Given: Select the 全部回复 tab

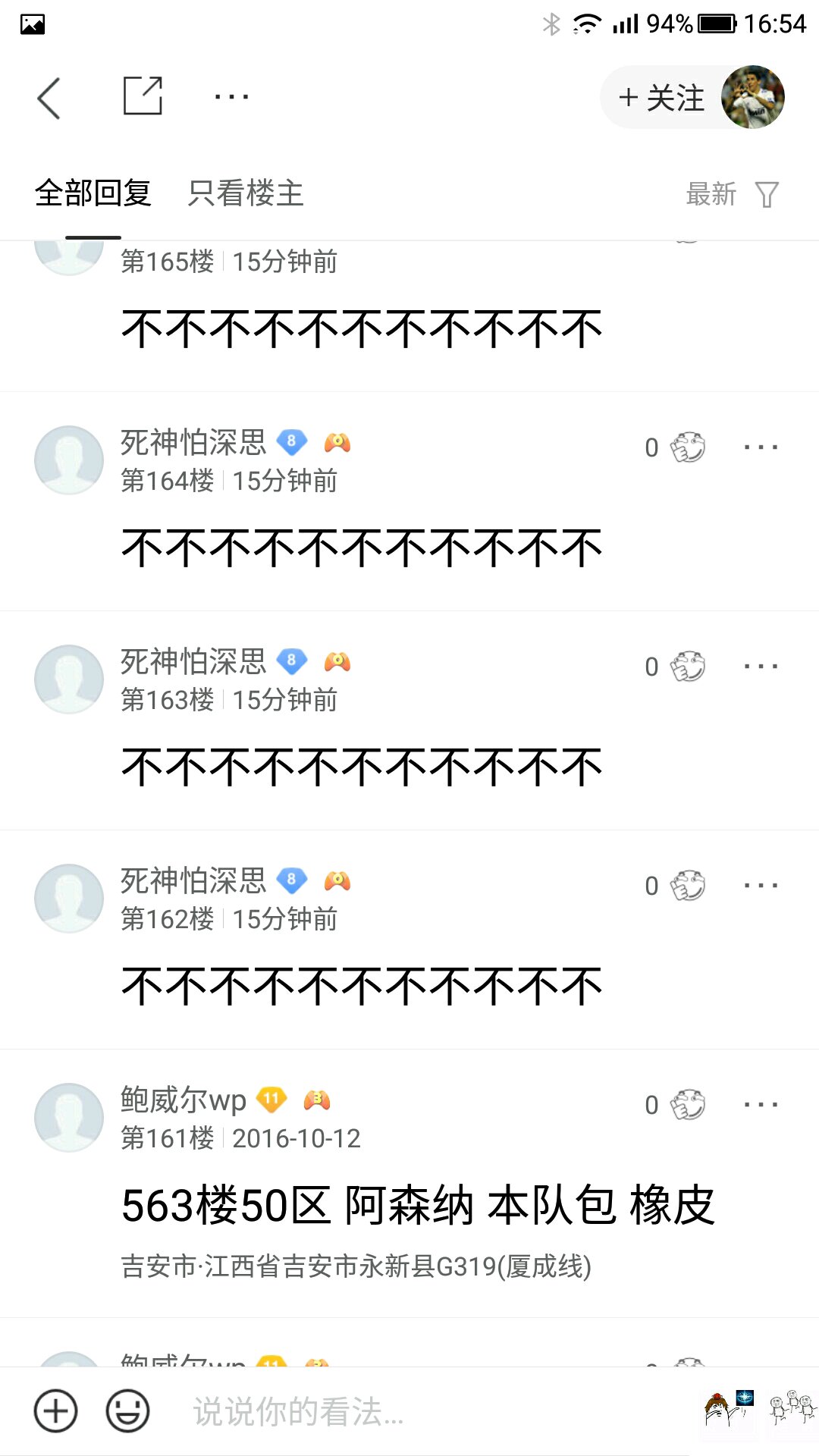Looking at the screenshot, I should (93, 193).
